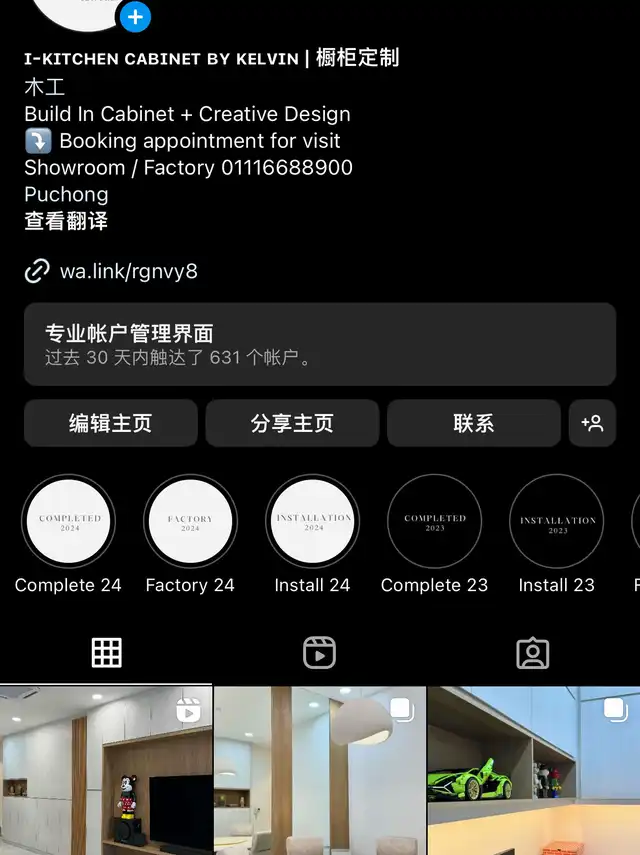This screenshot has height=855, width=640.
Task: Open the 专业帐户管理界面 dashboard card
Action: point(320,344)
